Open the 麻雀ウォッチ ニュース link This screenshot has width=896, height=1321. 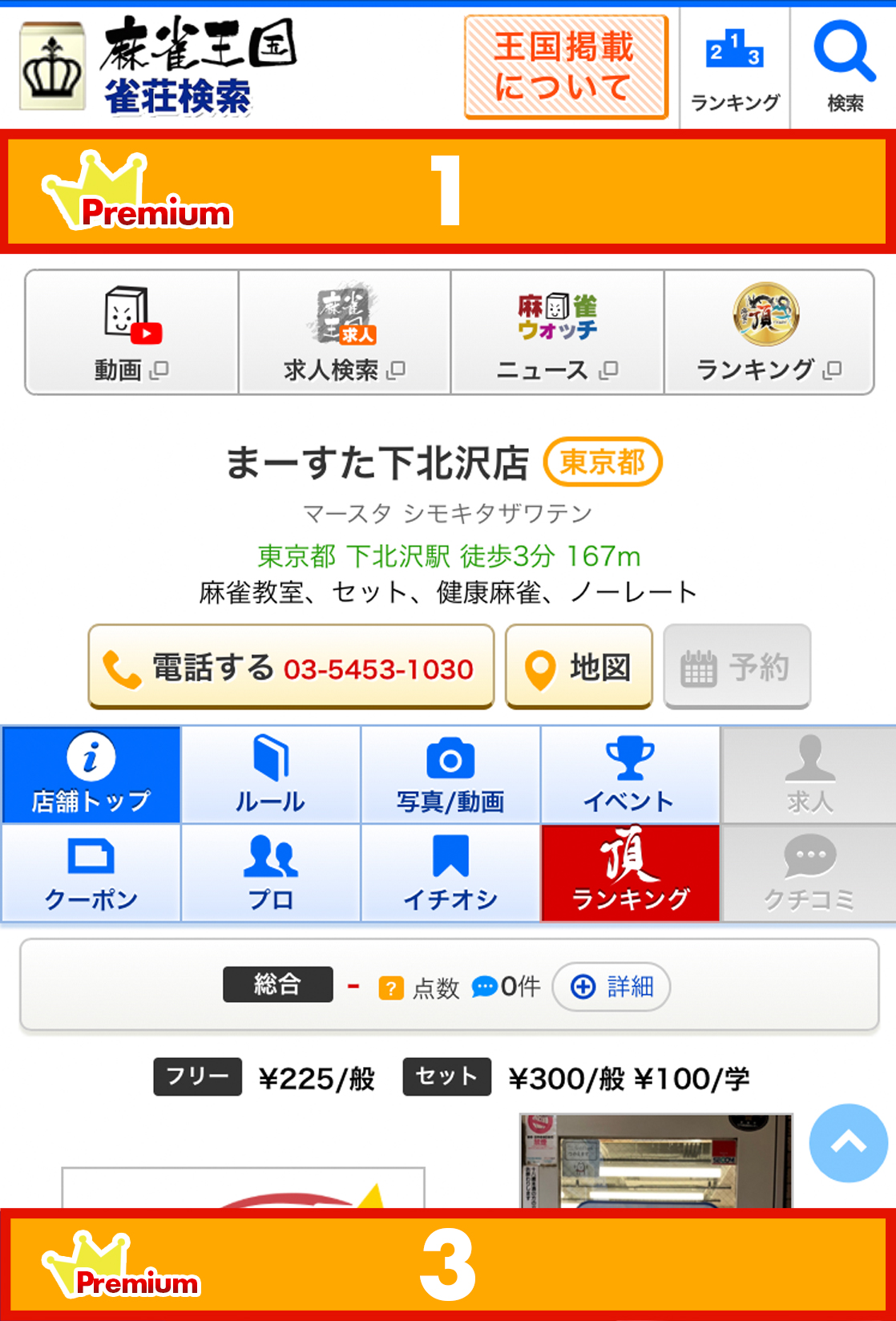557,333
